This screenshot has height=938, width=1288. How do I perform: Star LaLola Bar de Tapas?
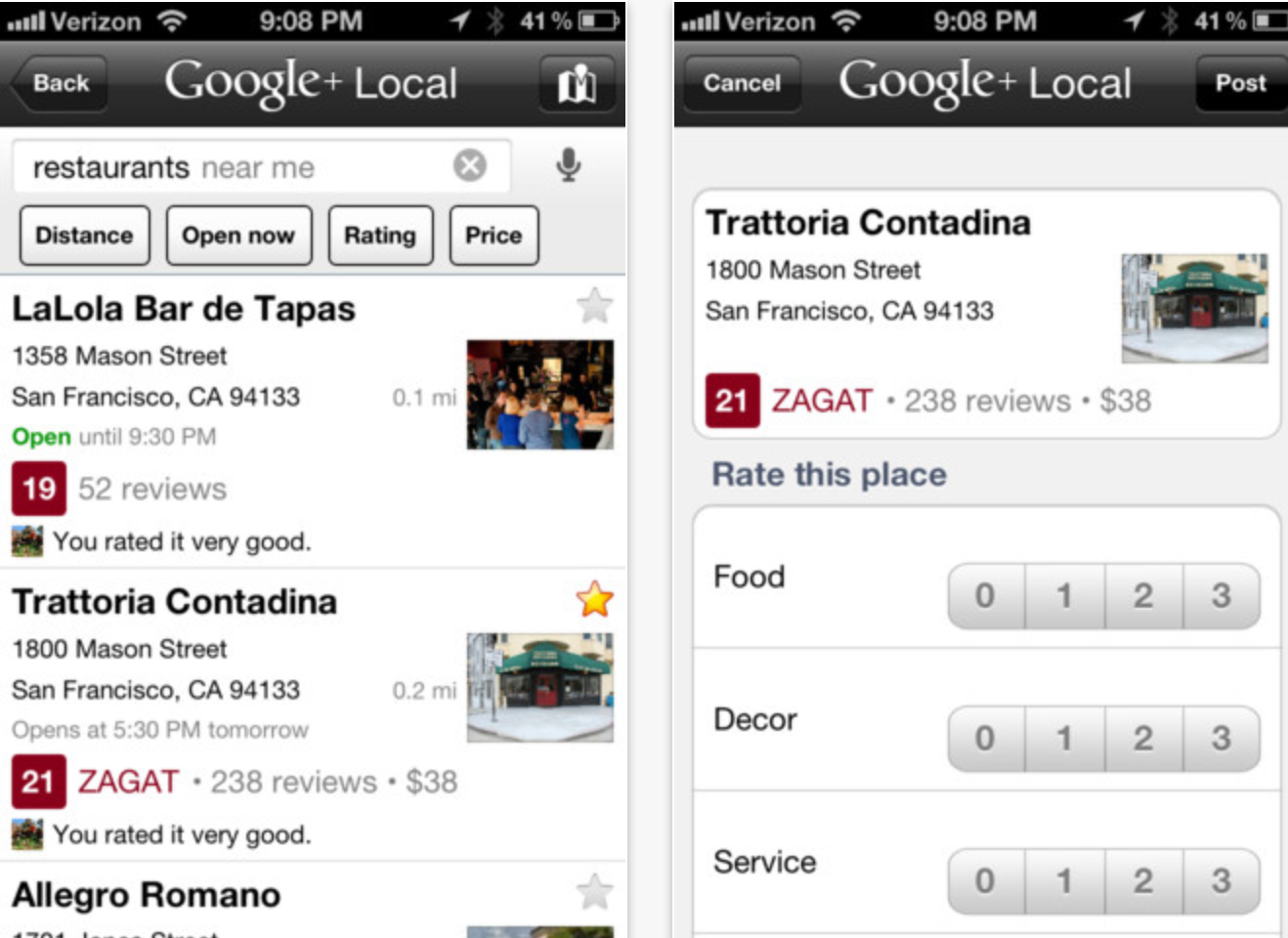click(x=594, y=306)
